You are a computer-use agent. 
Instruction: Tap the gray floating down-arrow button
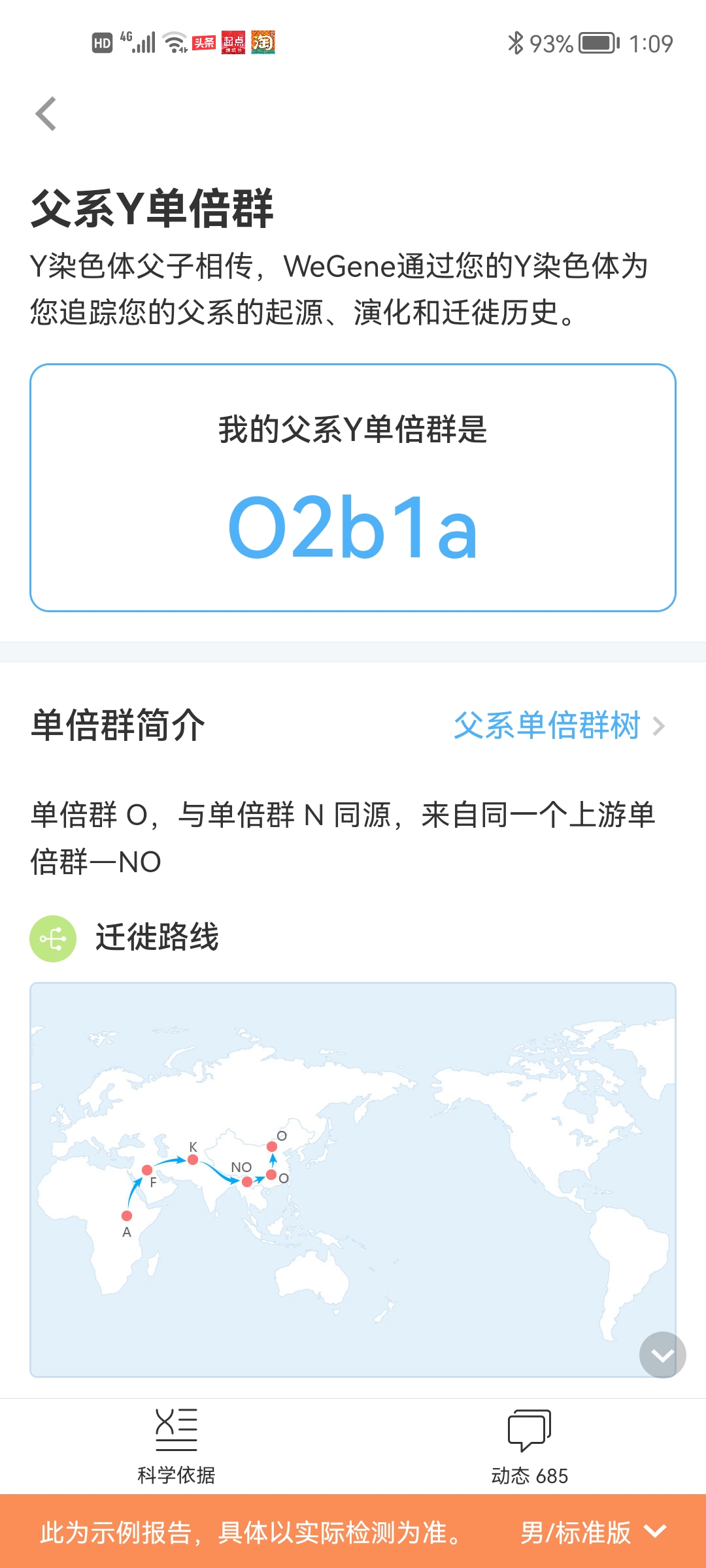pyautogui.click(x=663, y=1355)
